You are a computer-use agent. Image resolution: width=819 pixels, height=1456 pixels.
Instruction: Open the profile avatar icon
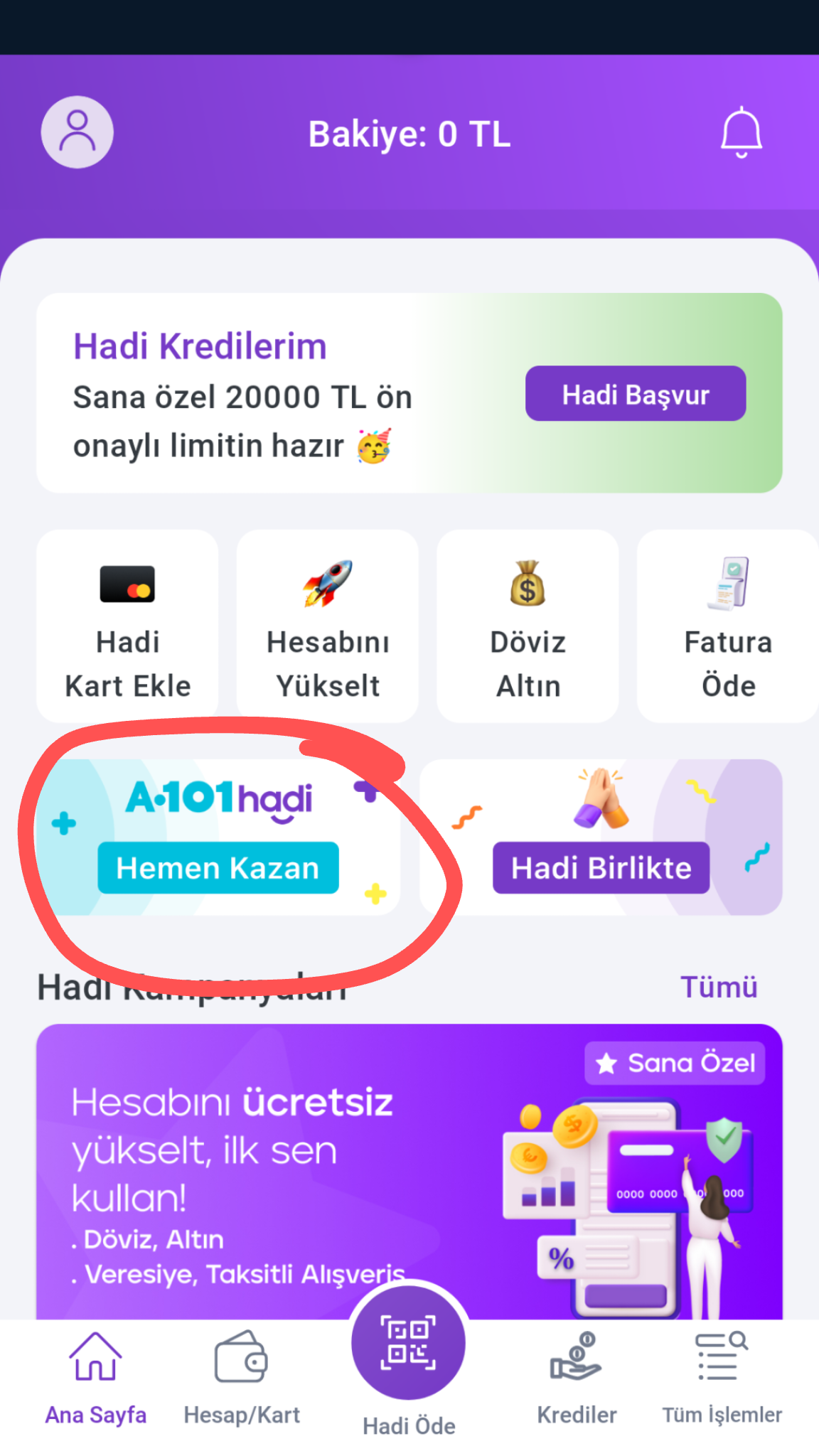click(x=77, y=132)
